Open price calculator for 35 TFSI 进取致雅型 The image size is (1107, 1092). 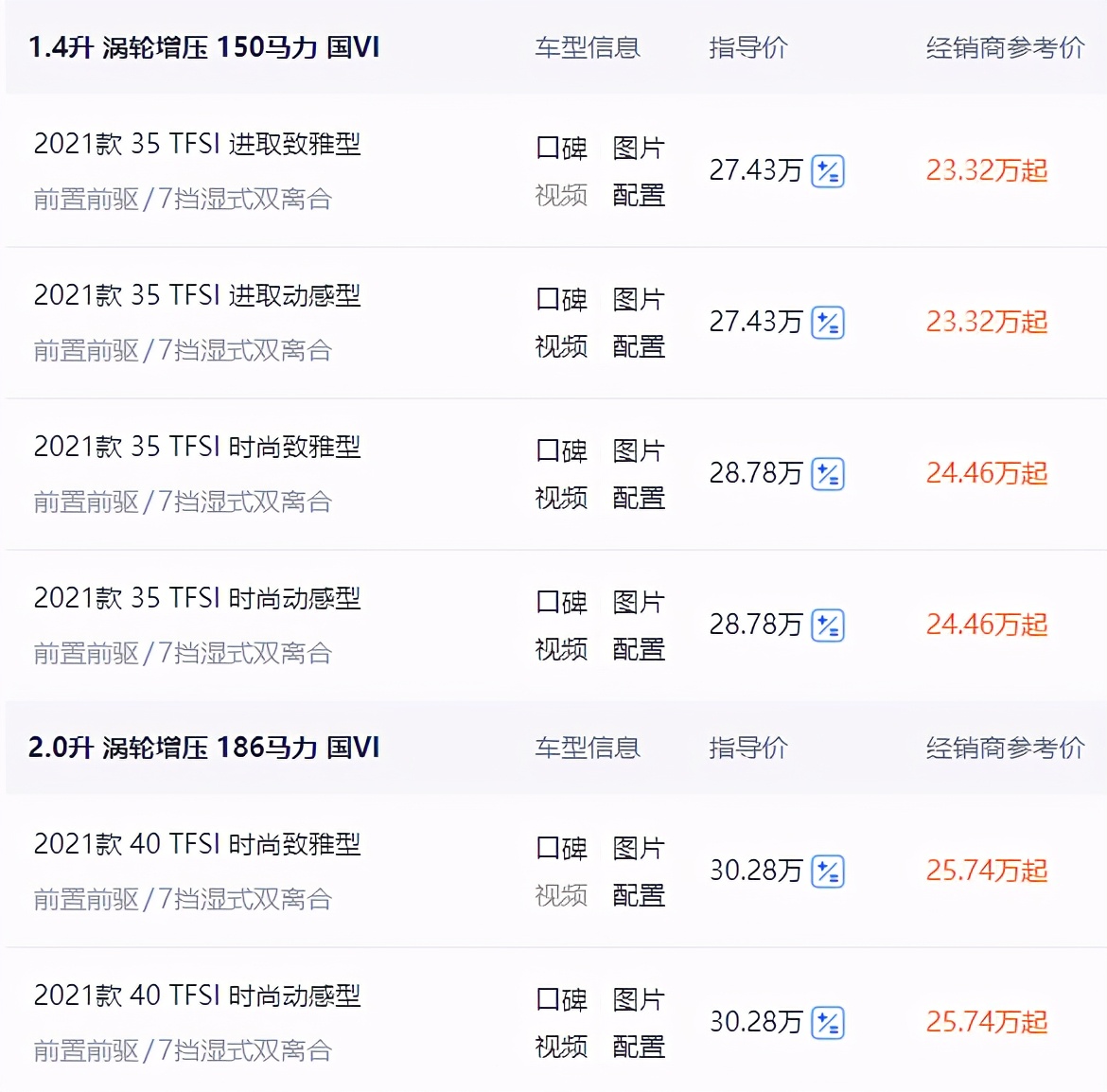828,171
